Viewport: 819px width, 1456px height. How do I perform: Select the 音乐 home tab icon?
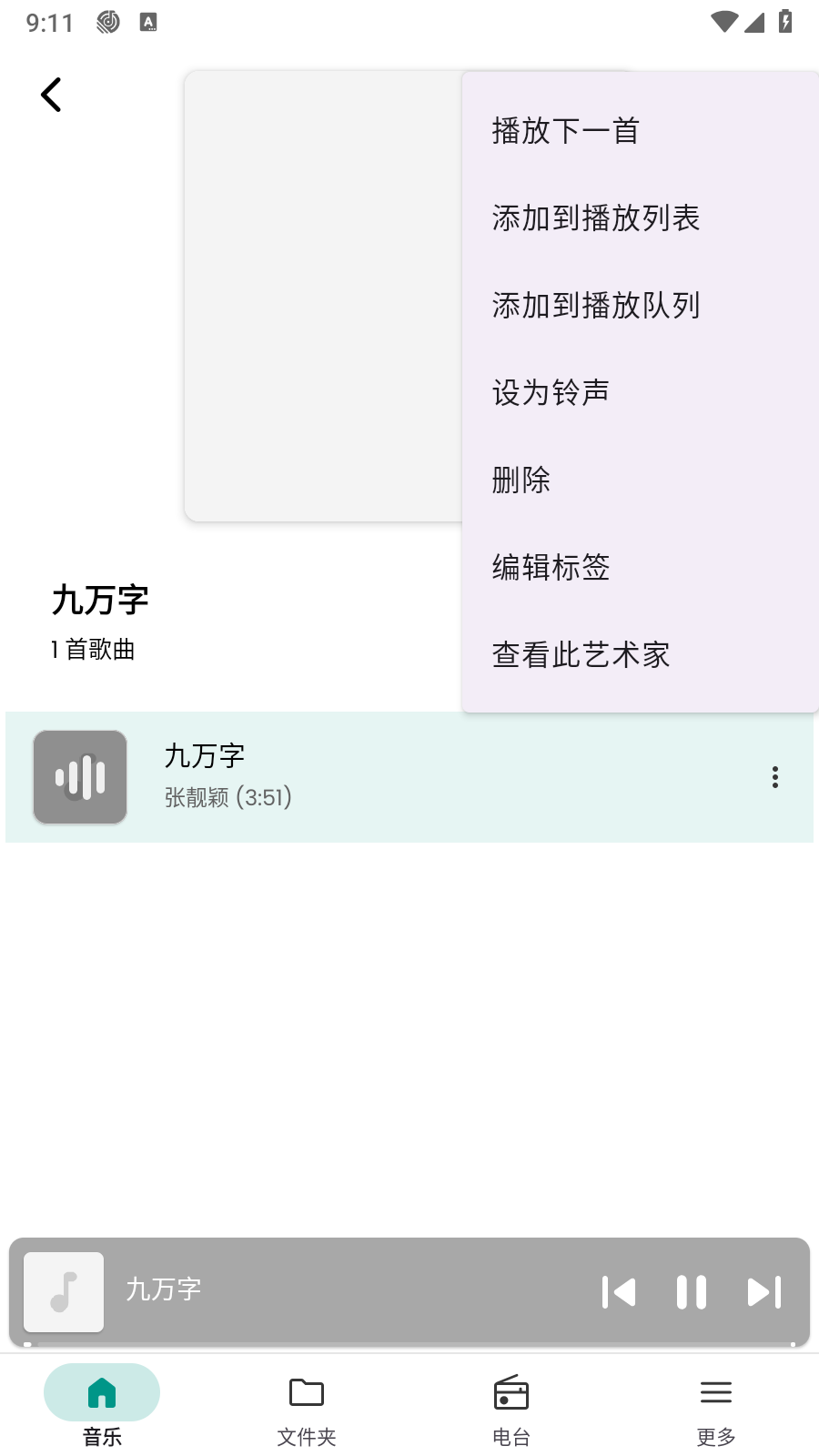pos(101,1391)
